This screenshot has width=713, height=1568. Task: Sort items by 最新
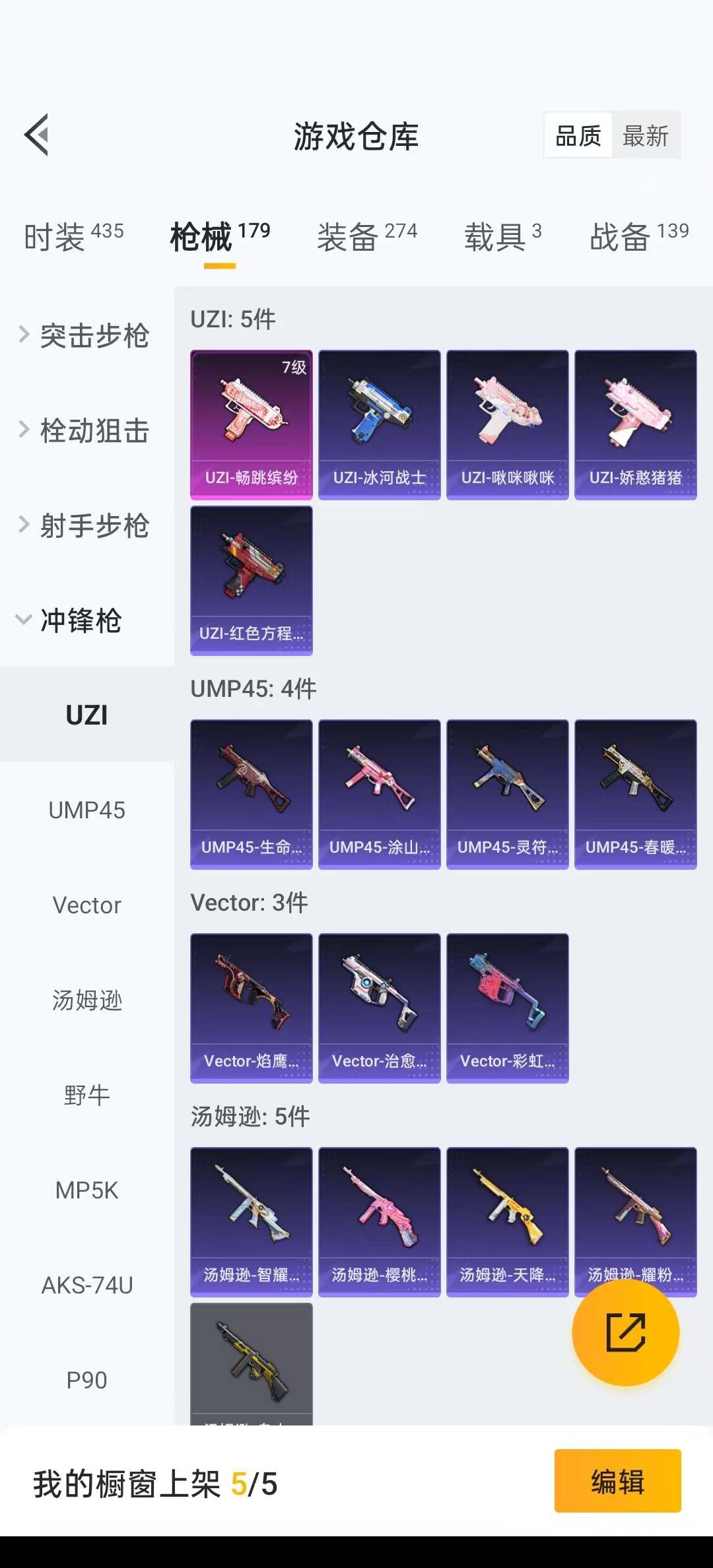click(646, 136)
